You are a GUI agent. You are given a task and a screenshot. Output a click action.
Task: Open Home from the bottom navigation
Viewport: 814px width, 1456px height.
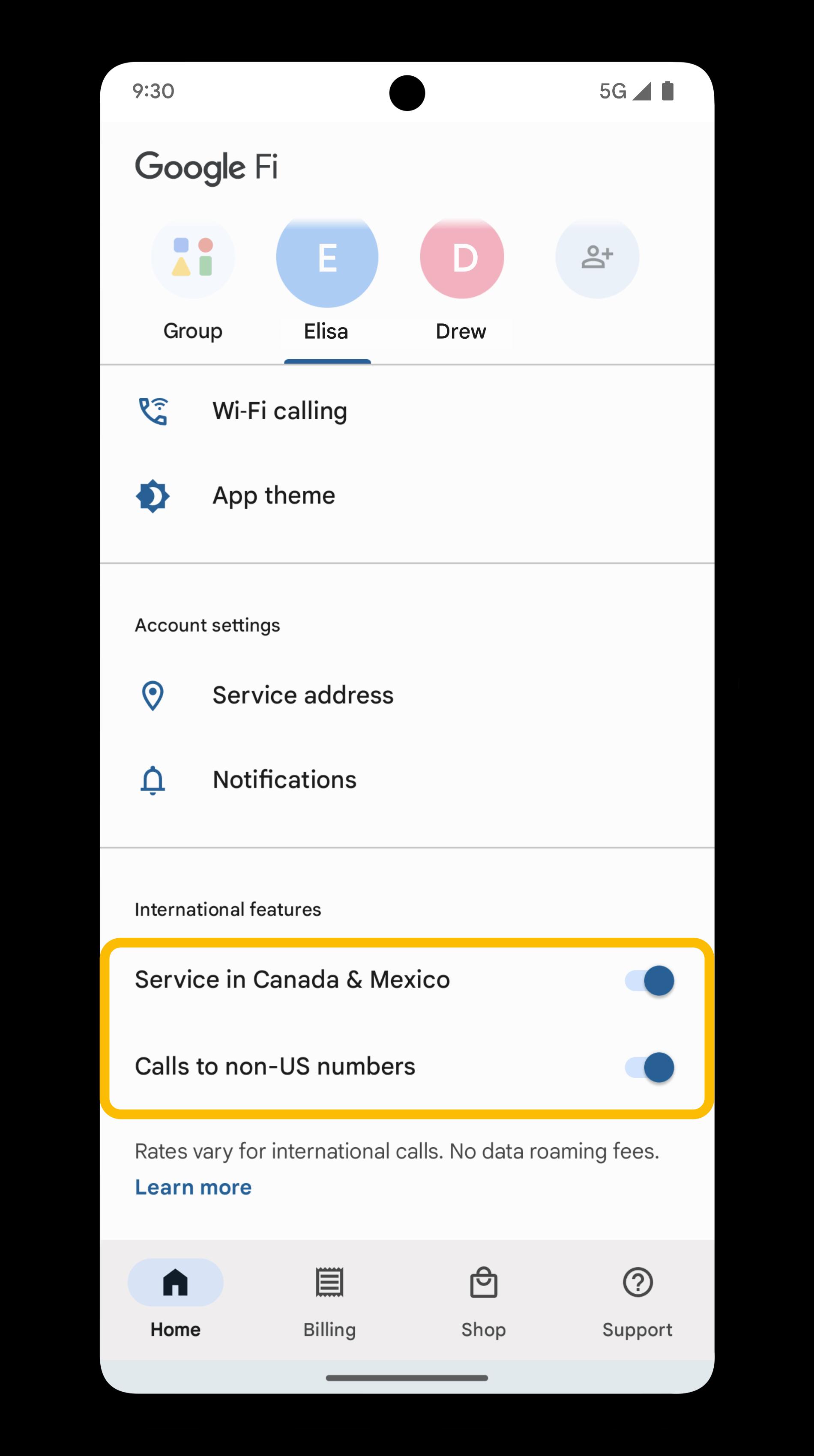tap(176, 1295)
